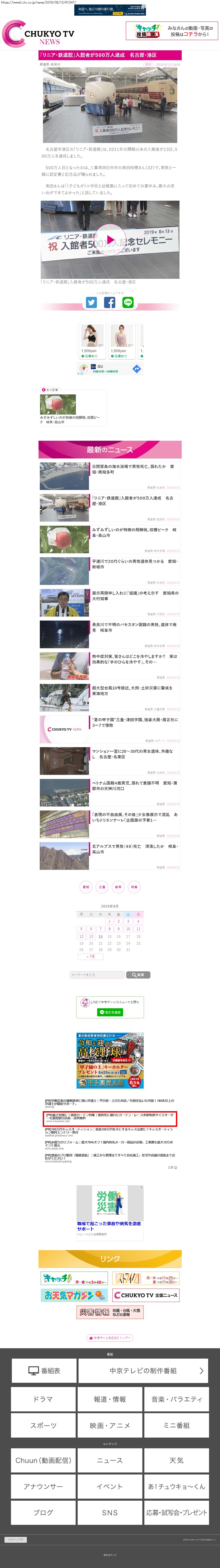Share the article on Facebook
Viewport: 220px width, 1568px height.
point(110,302)
